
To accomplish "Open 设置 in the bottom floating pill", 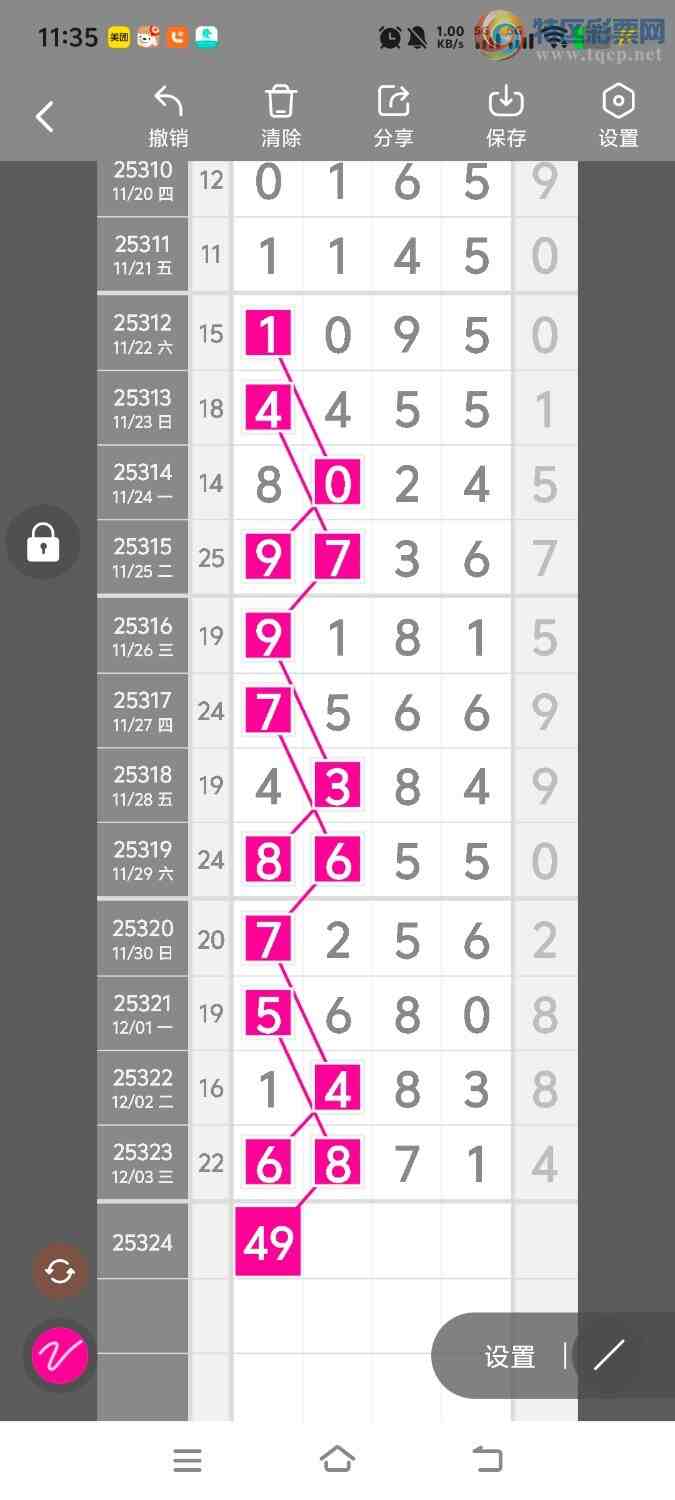I will click(x=510, y=1357).
